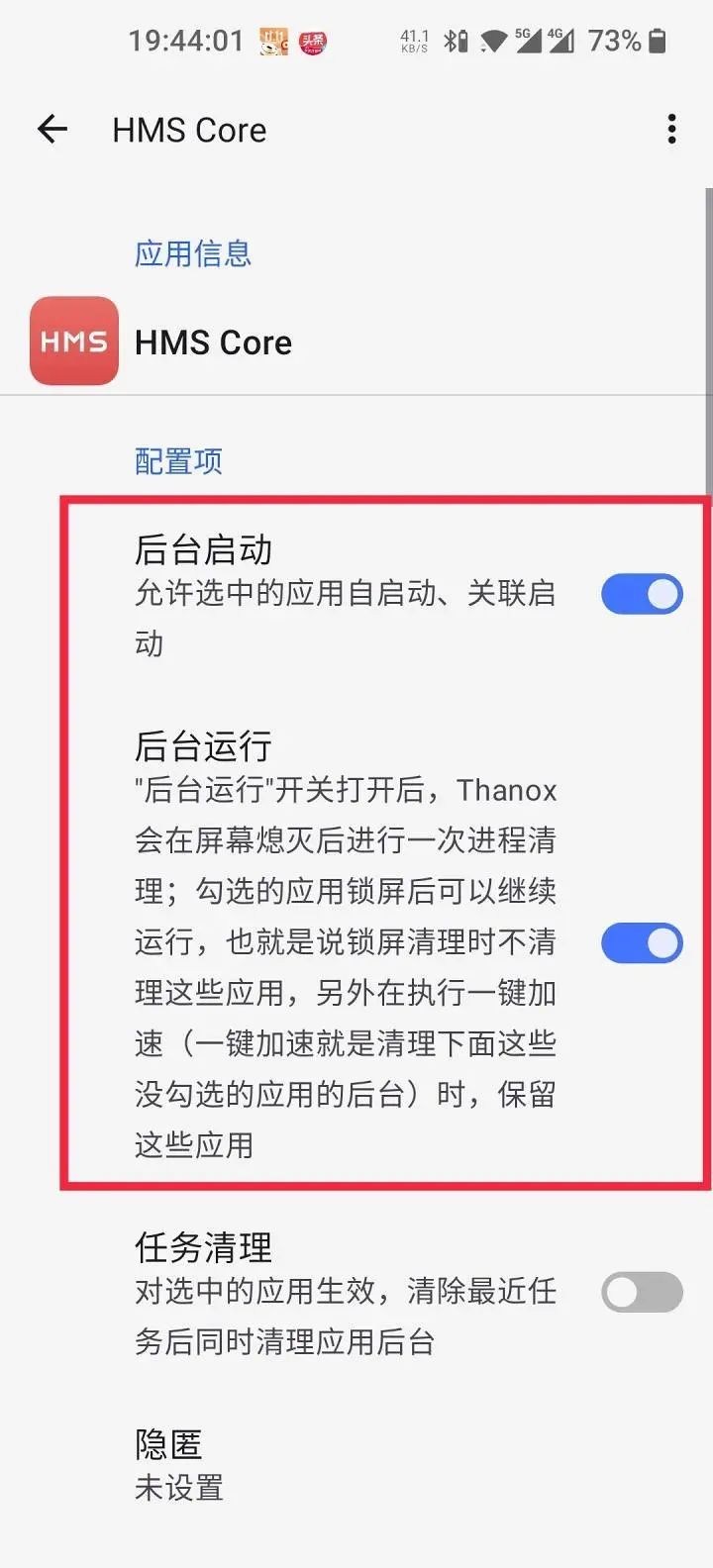Go back with the arrow icon
713x1568 pixels.
52,129
